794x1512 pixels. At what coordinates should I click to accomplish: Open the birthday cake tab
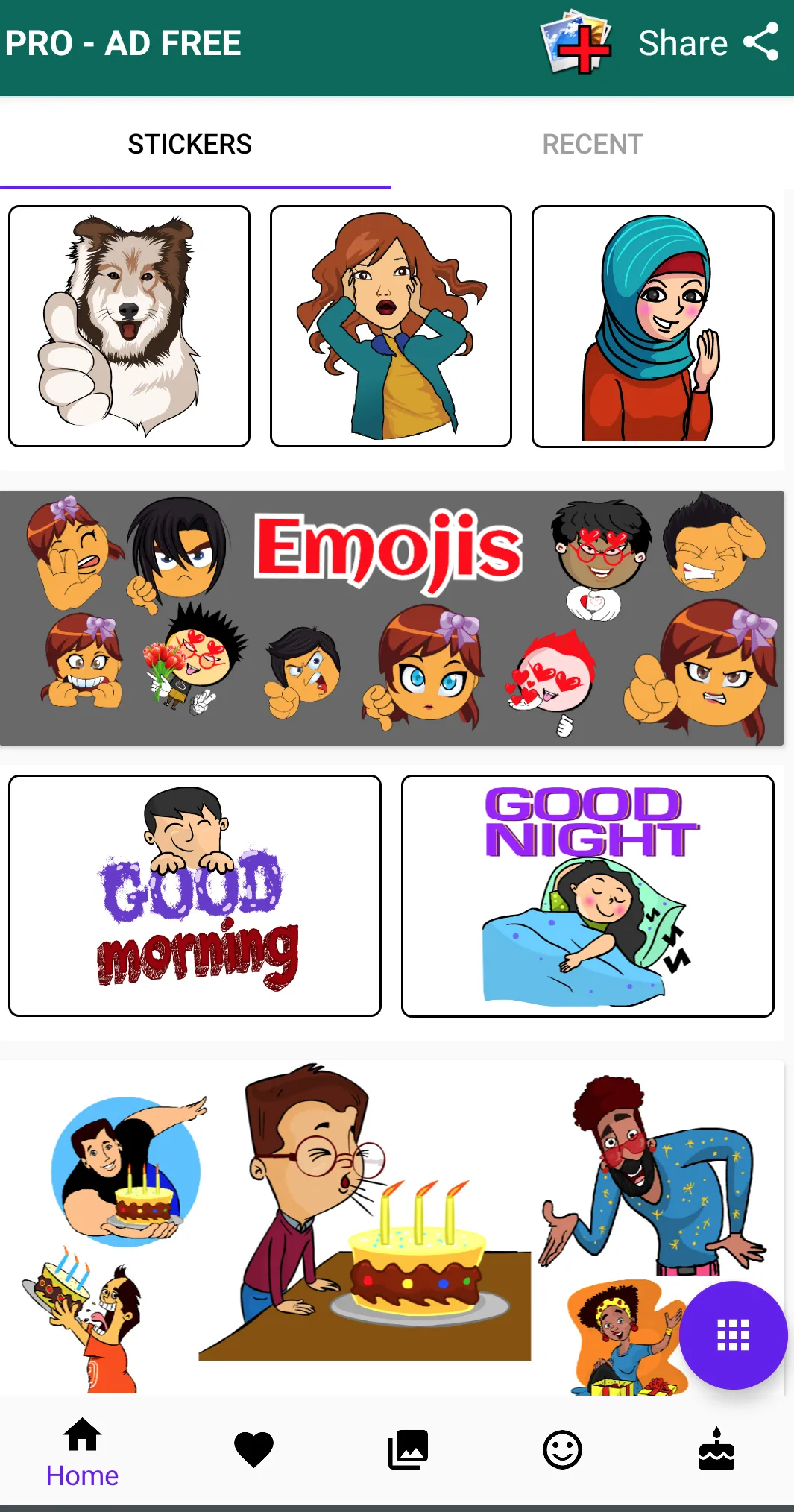(x=716, y=1450)
